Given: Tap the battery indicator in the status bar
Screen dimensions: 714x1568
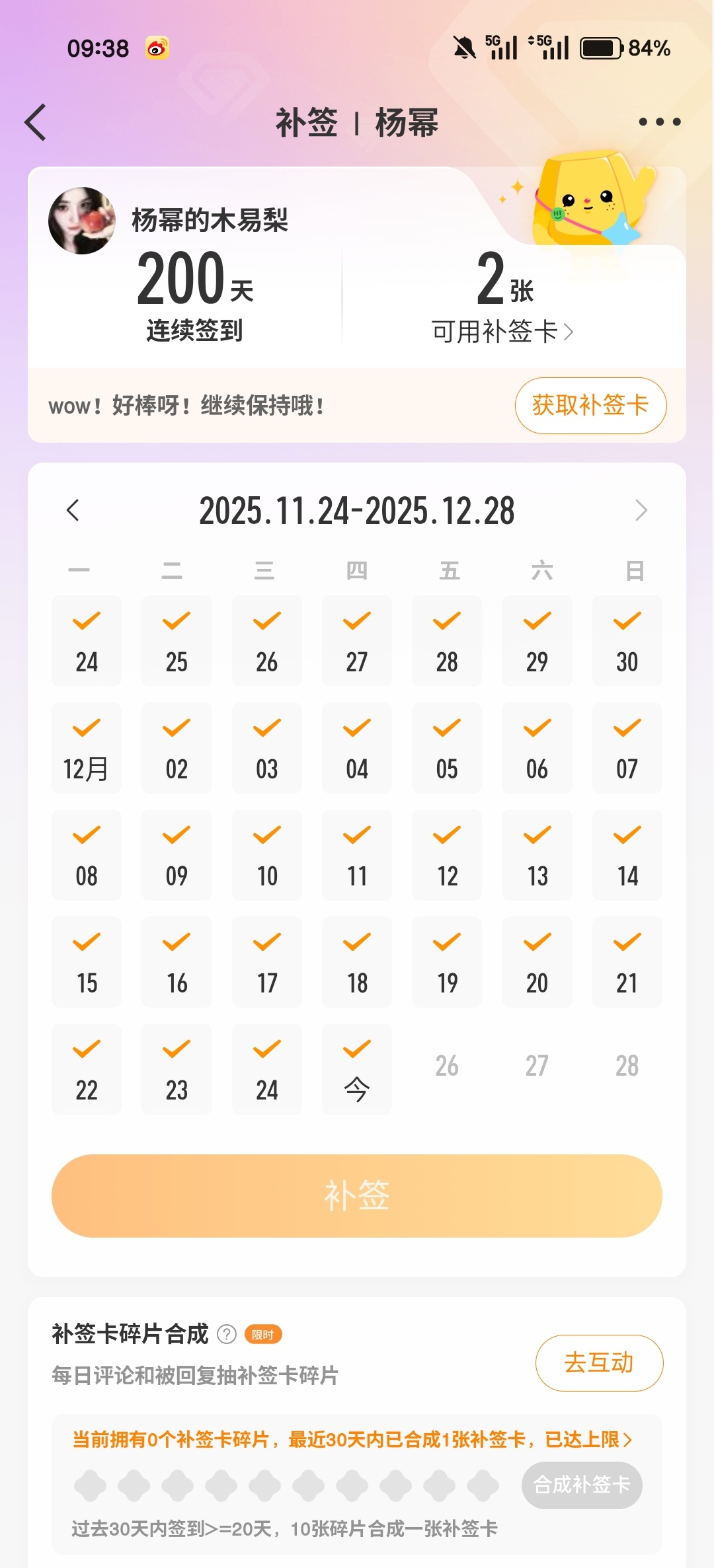Looking at the screenshot, I should (600, 47).
